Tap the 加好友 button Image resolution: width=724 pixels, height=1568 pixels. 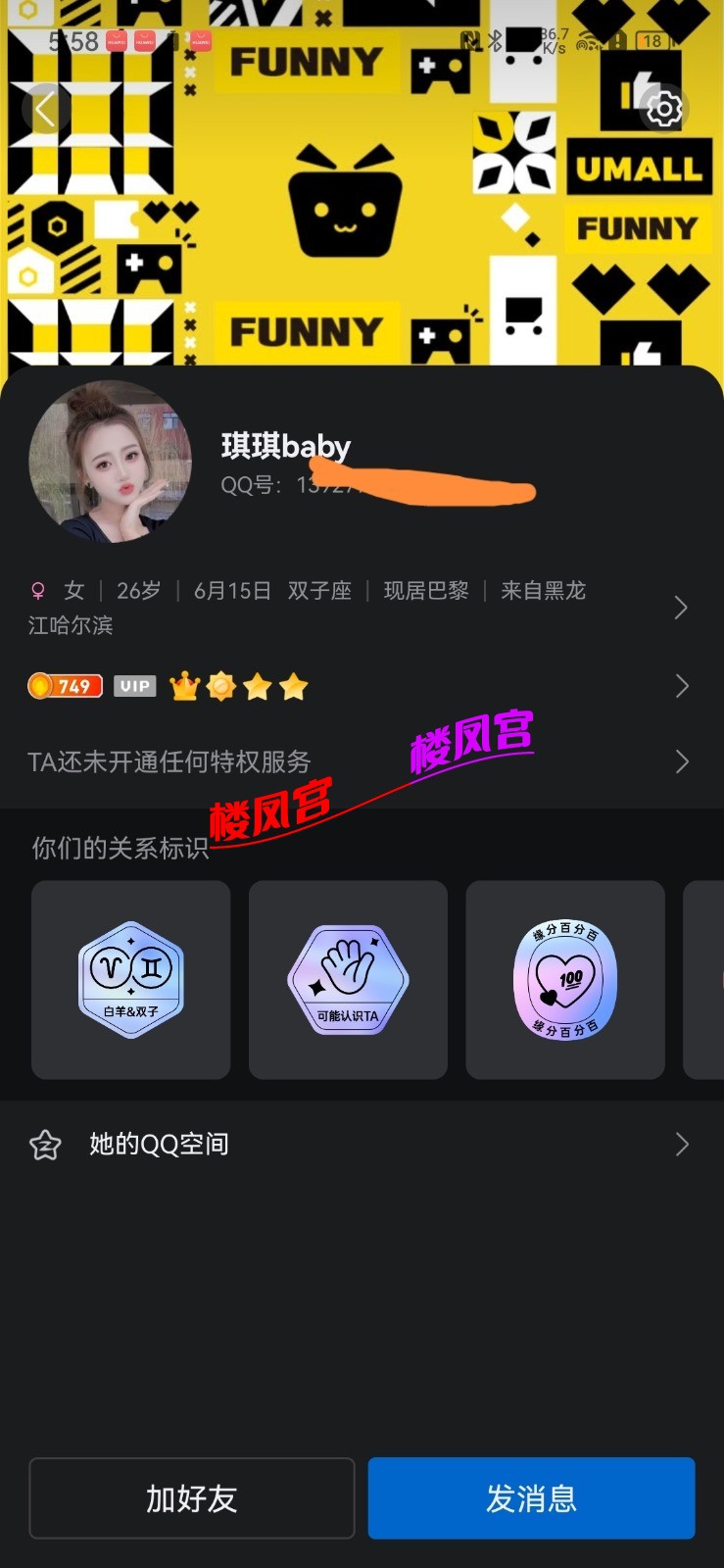pos(192,1497)
